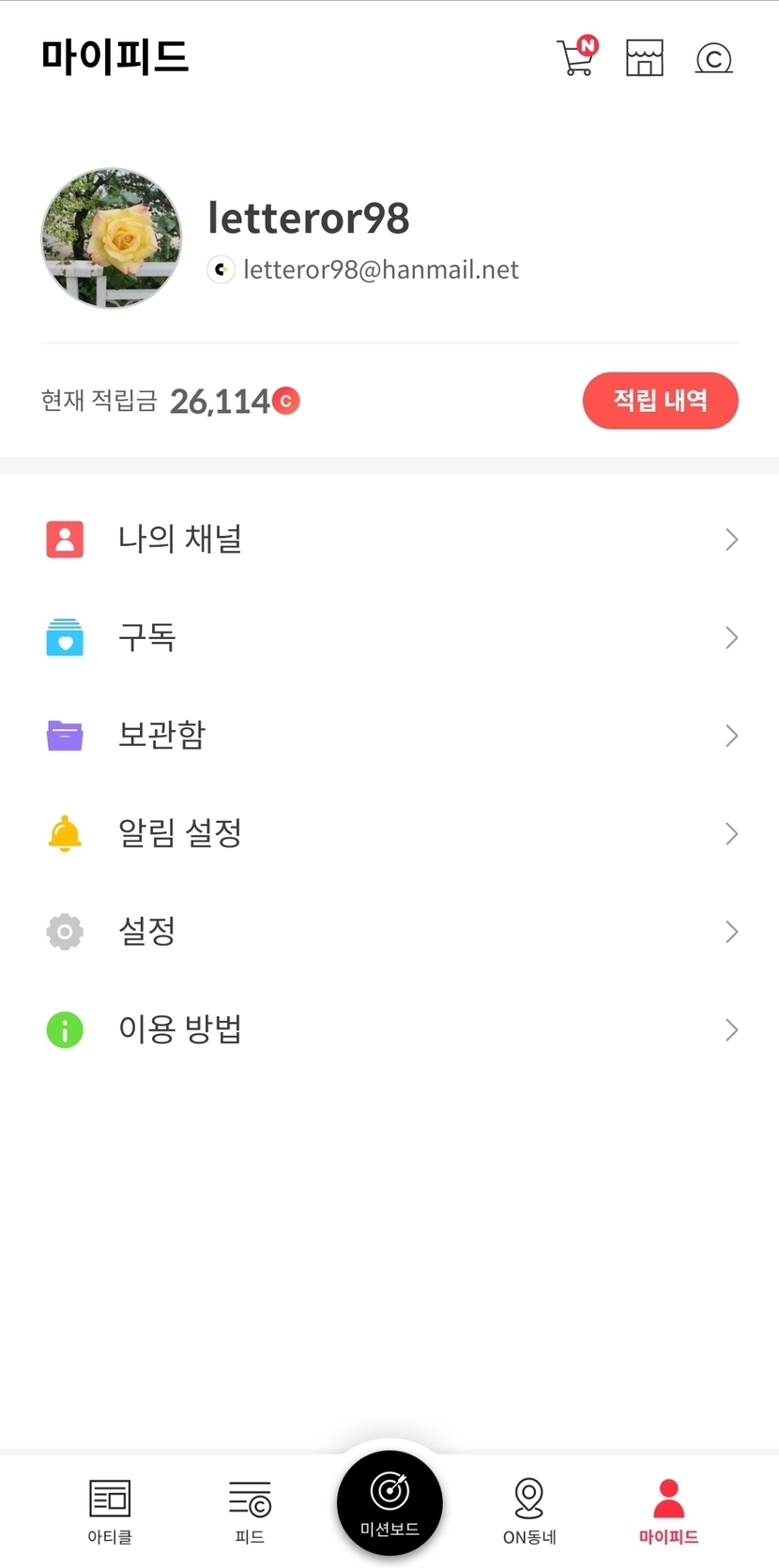
Task: Open 알림 설정
Action: (x=389, y=833)
